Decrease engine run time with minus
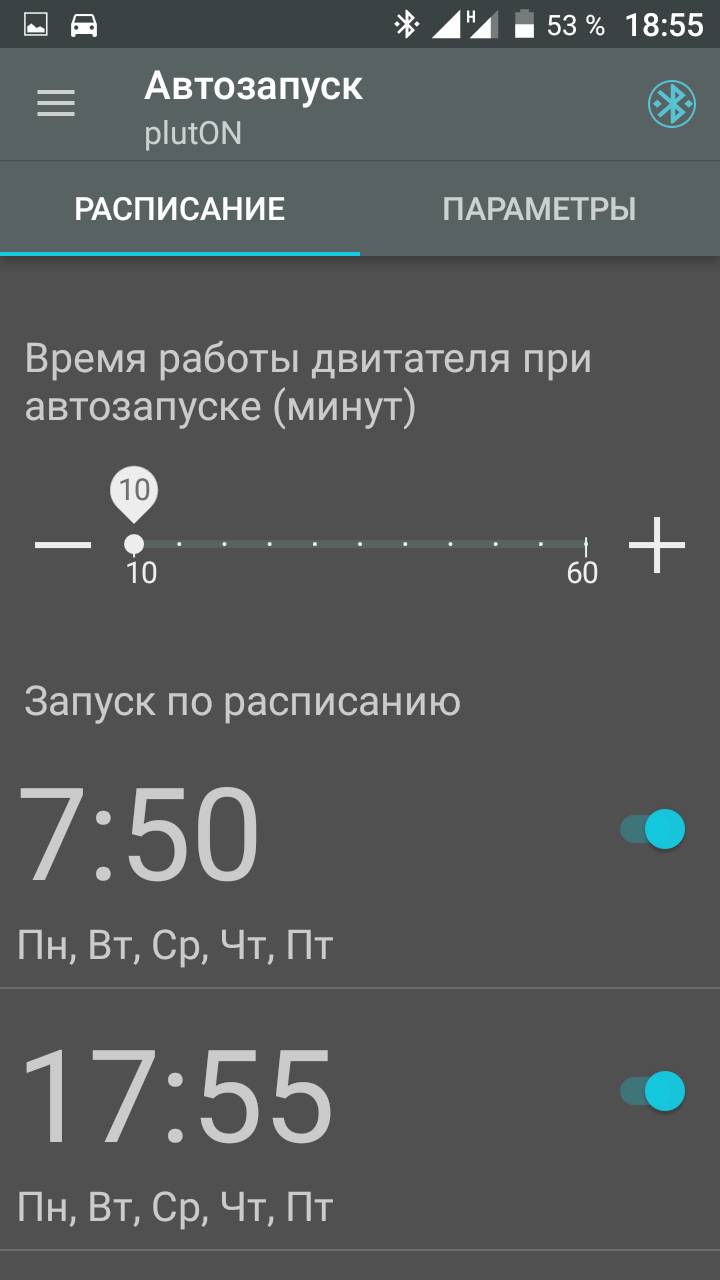The height and width of the screenshot is (1280, 720). (63, 545)
